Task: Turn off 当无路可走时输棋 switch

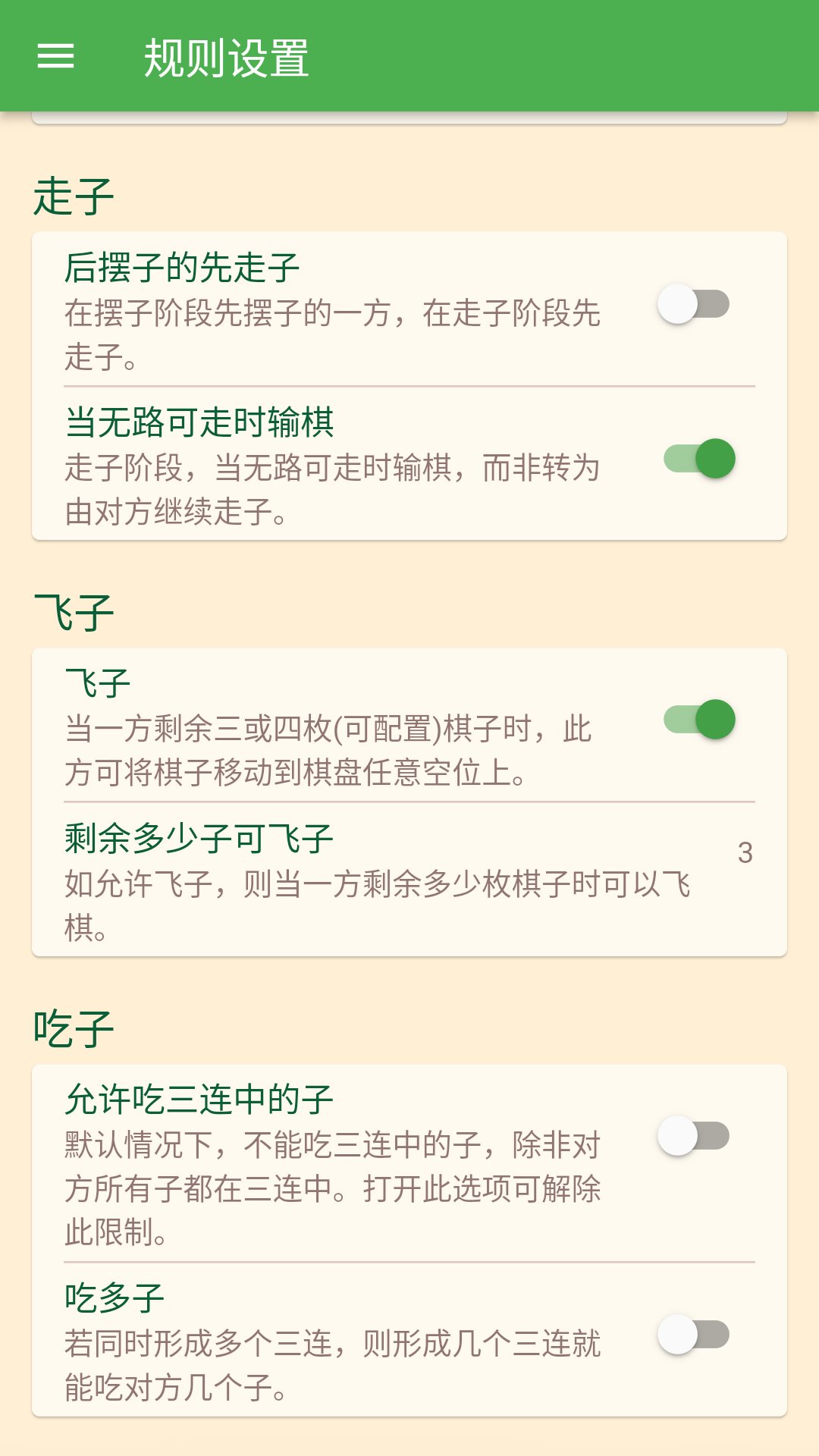Action: (x=699, y=459)
